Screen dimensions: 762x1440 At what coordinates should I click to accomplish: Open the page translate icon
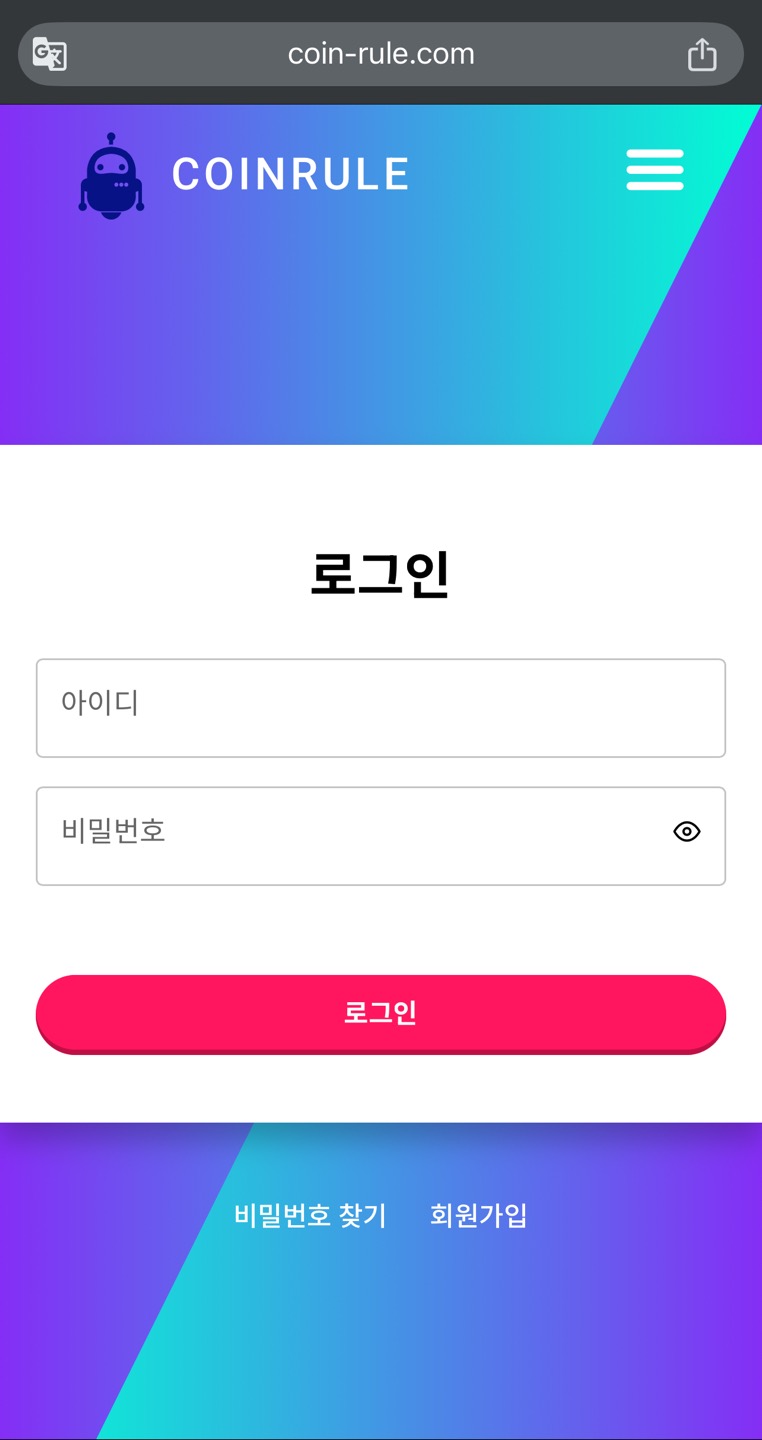pos(49,54)
